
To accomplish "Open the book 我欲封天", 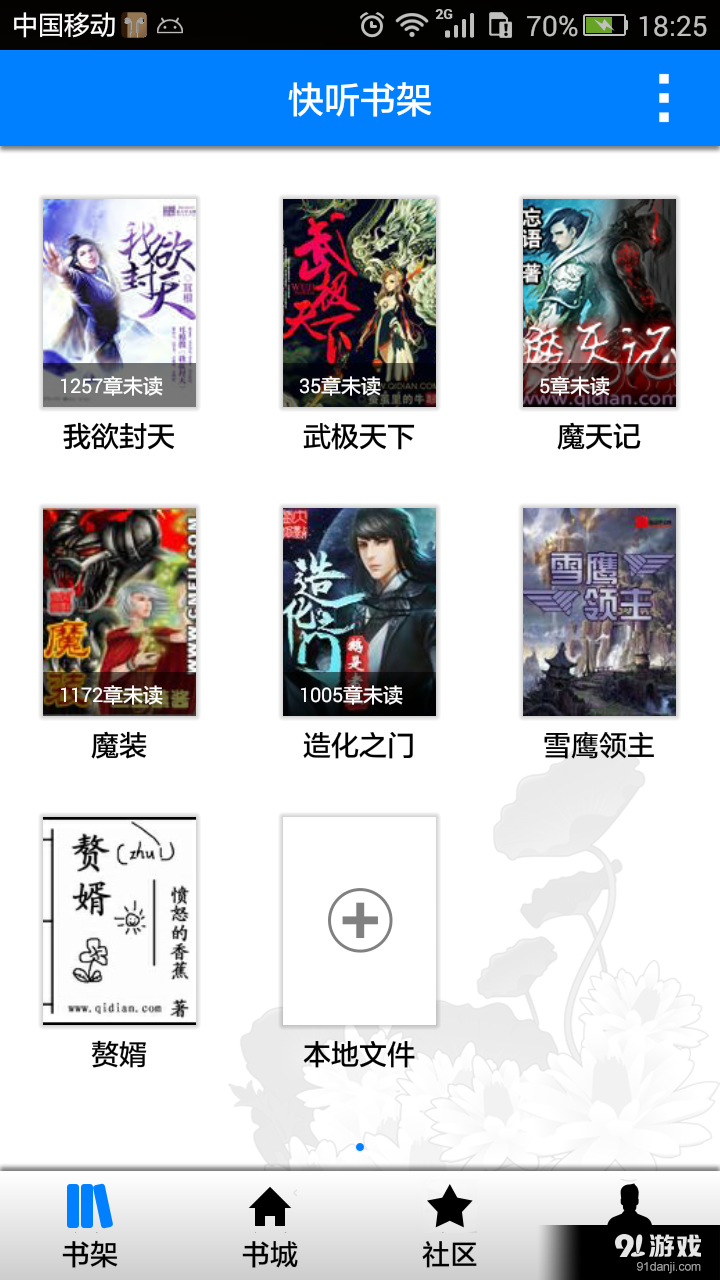I will click(x=119, y=303).
